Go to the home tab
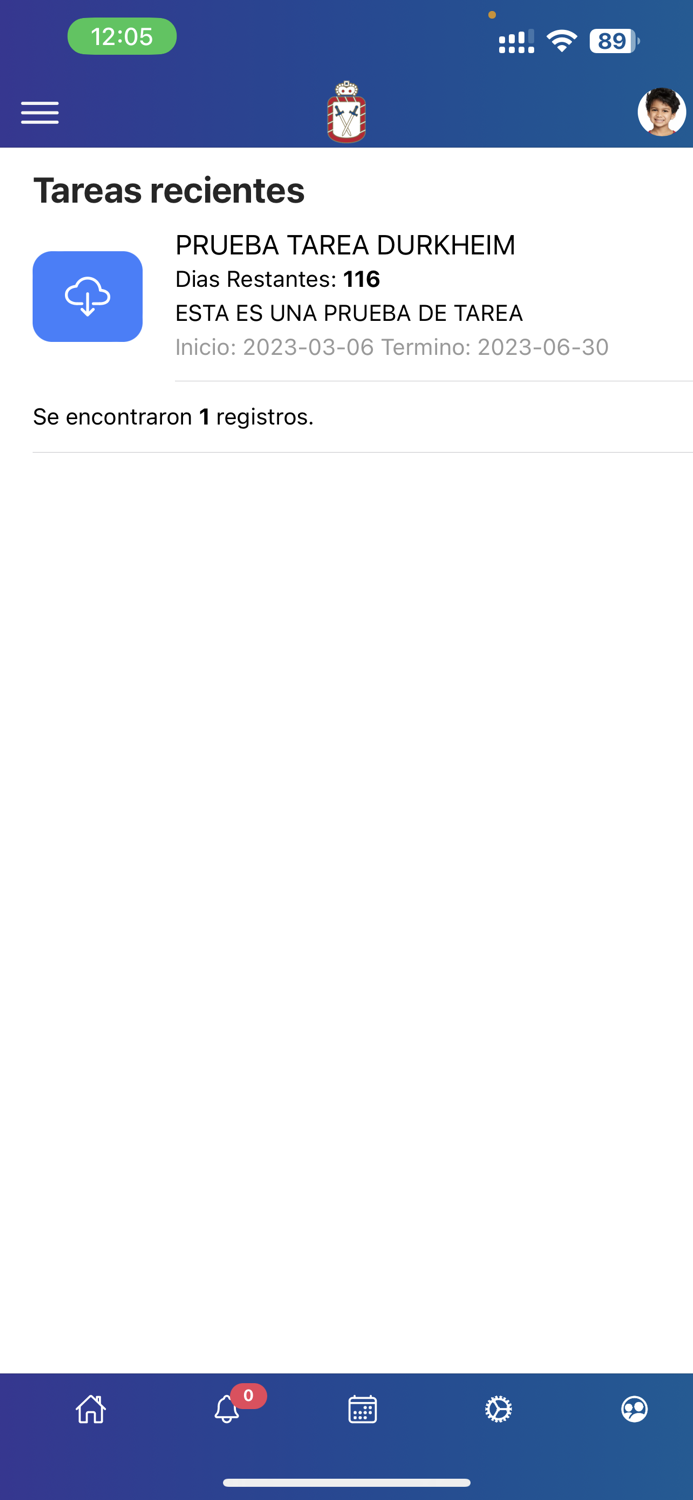This screenshot has height=1500, width=693. (91, 1409)
